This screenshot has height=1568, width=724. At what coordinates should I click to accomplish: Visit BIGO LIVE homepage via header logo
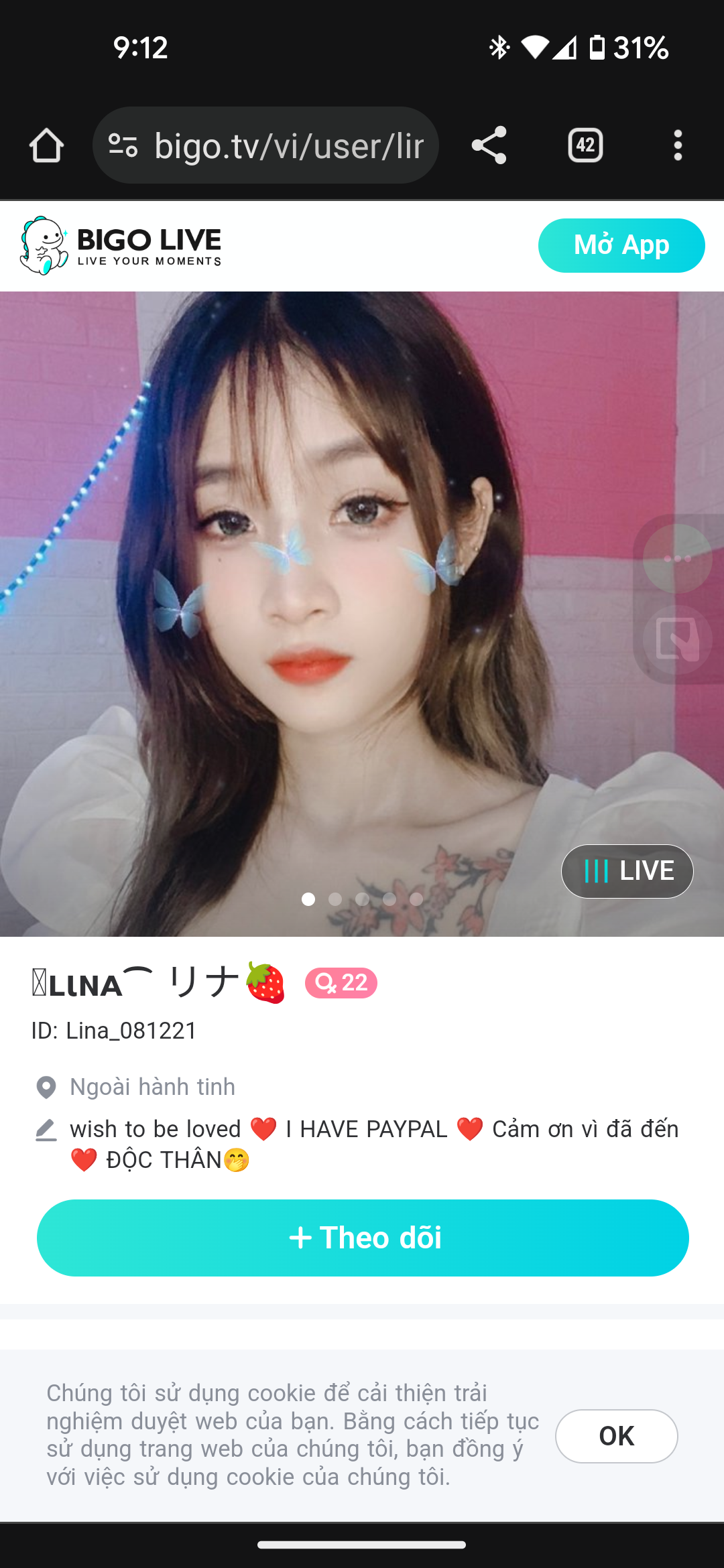[x=121, y=246]
